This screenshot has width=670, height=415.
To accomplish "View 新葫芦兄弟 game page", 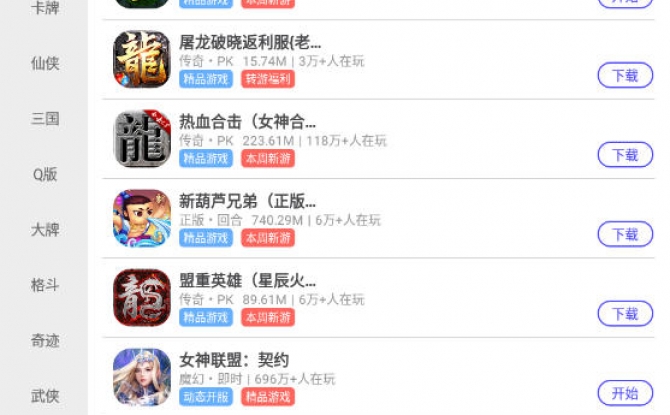I will (x=247, y=202).
